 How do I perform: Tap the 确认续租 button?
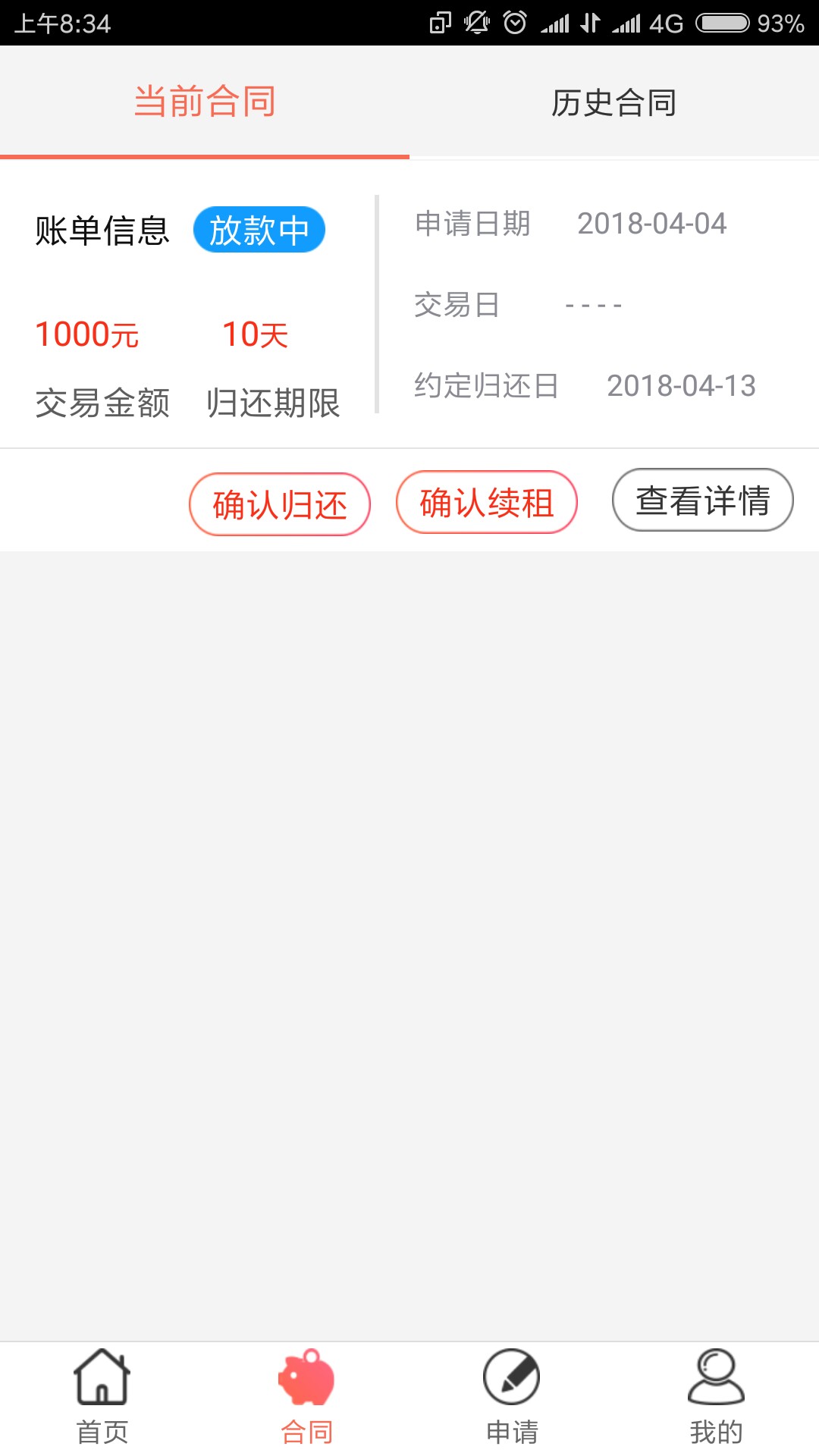point(487,502)
